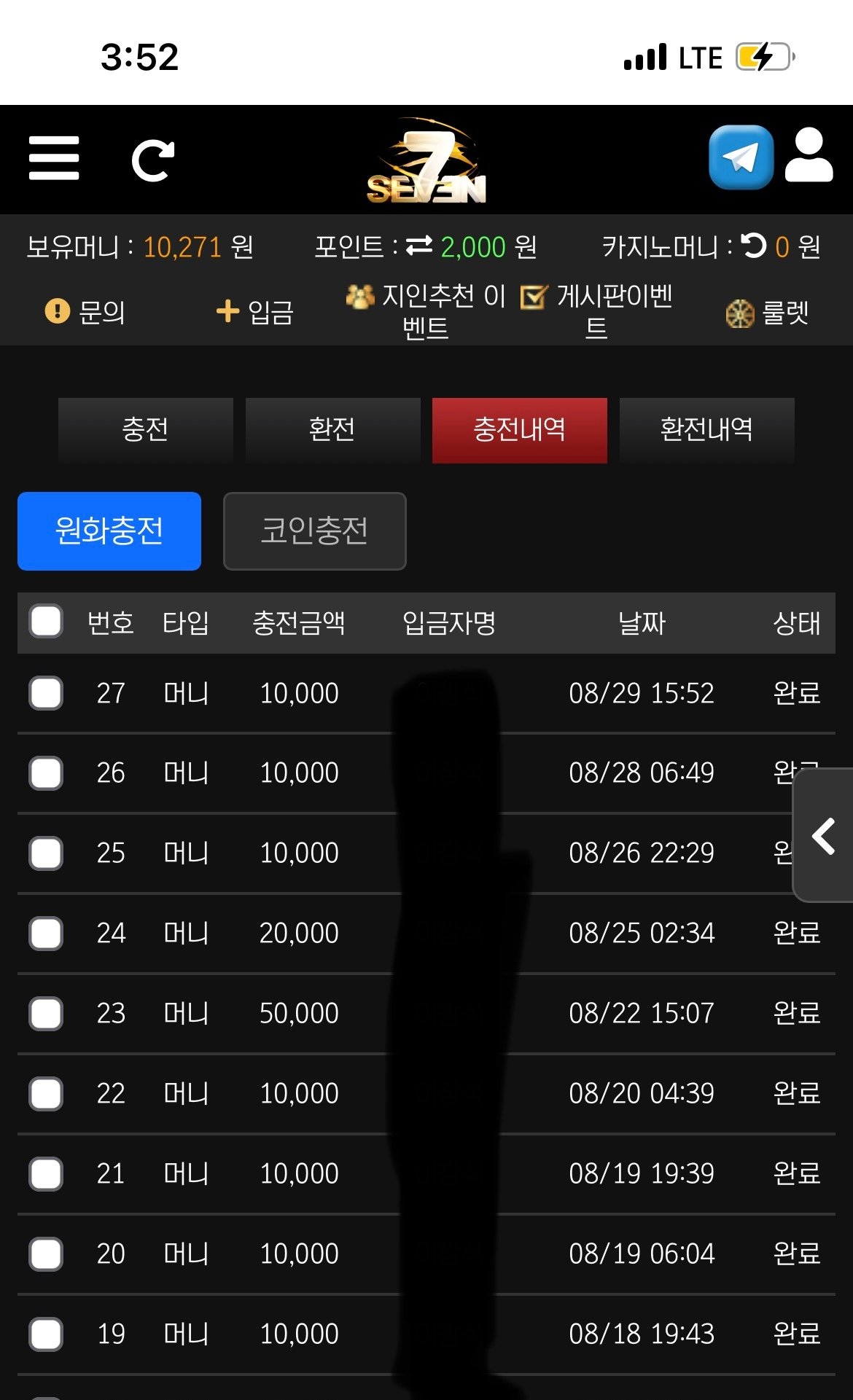
Task: Open the hamburger menu
Action: [54, 157]
